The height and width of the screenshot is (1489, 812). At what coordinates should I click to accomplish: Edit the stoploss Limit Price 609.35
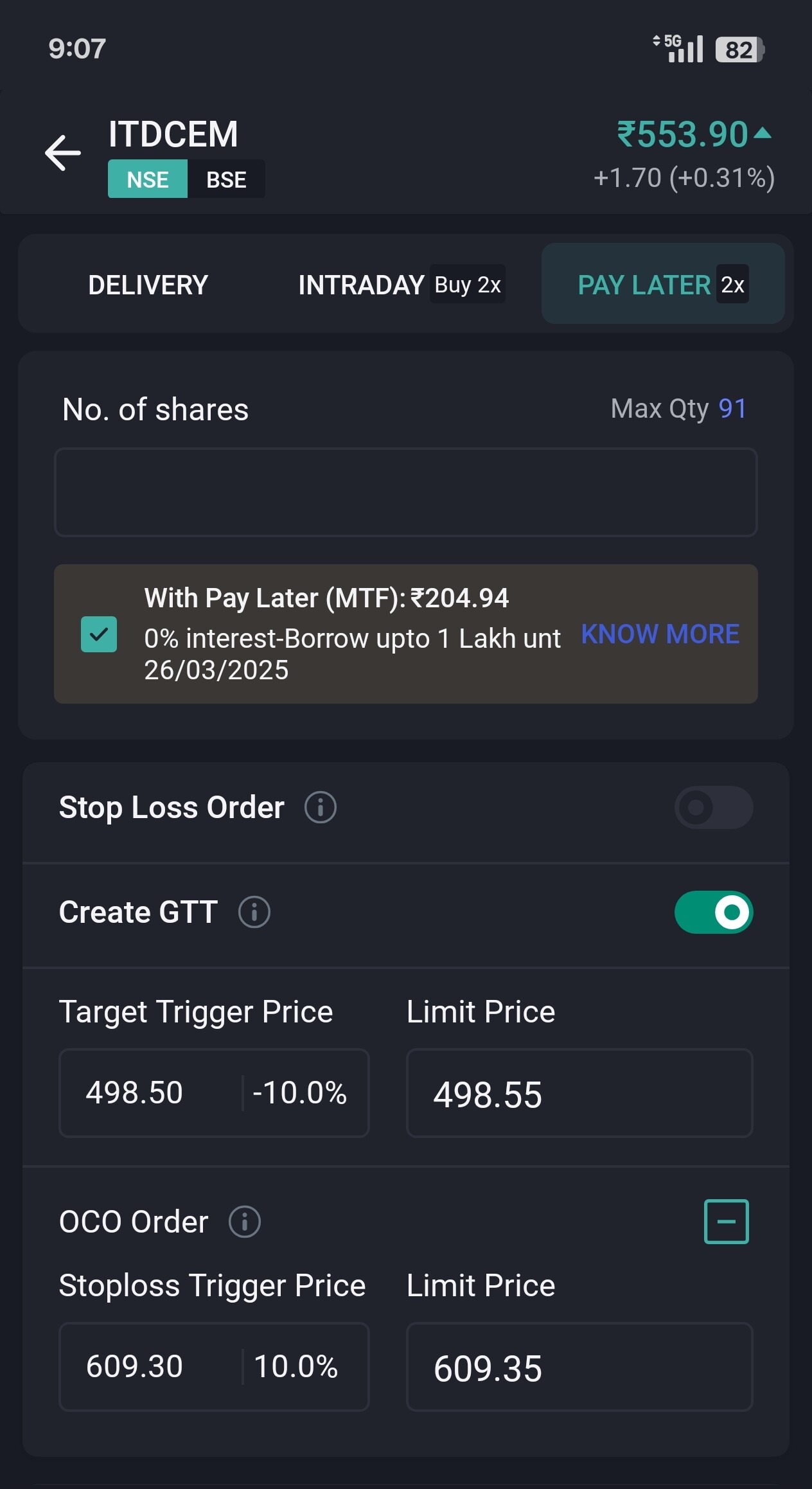[579, 1367]
